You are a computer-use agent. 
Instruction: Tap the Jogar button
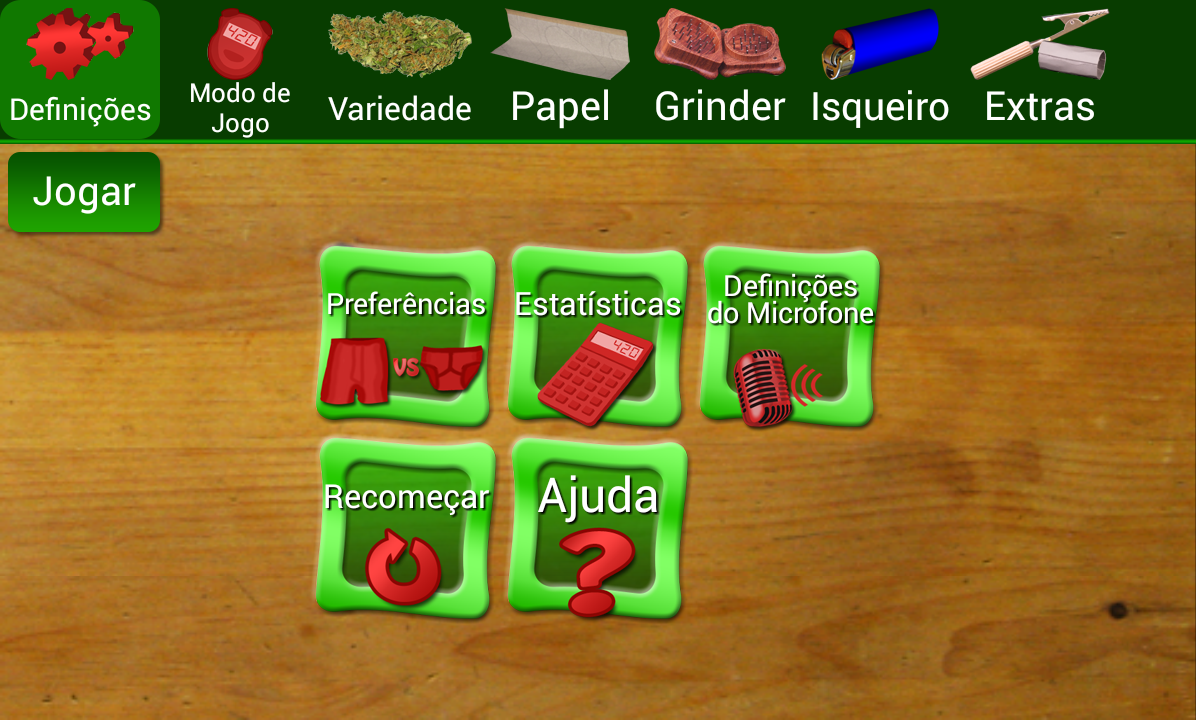pos(84,192)
